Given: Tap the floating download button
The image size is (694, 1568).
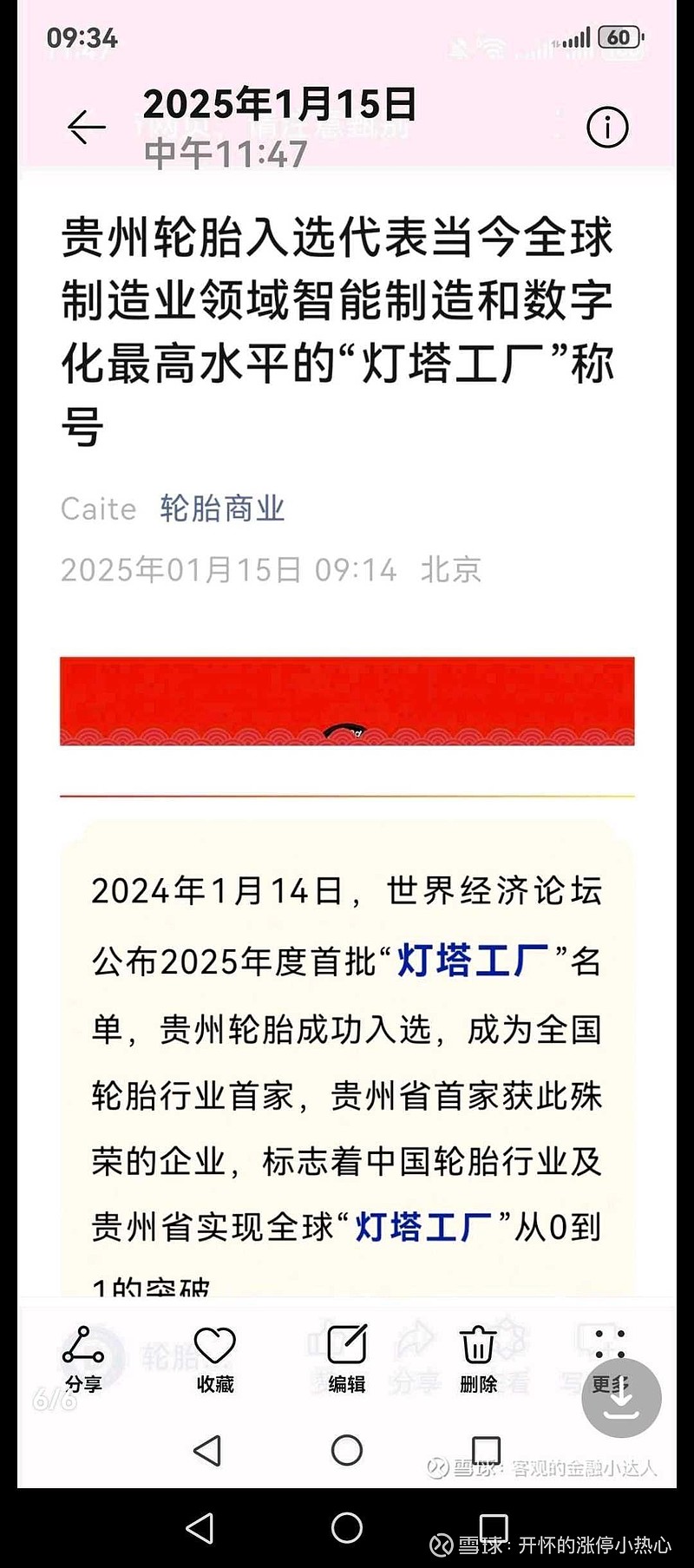Looking at the screenshot, I should click(x=621, y=1397).
